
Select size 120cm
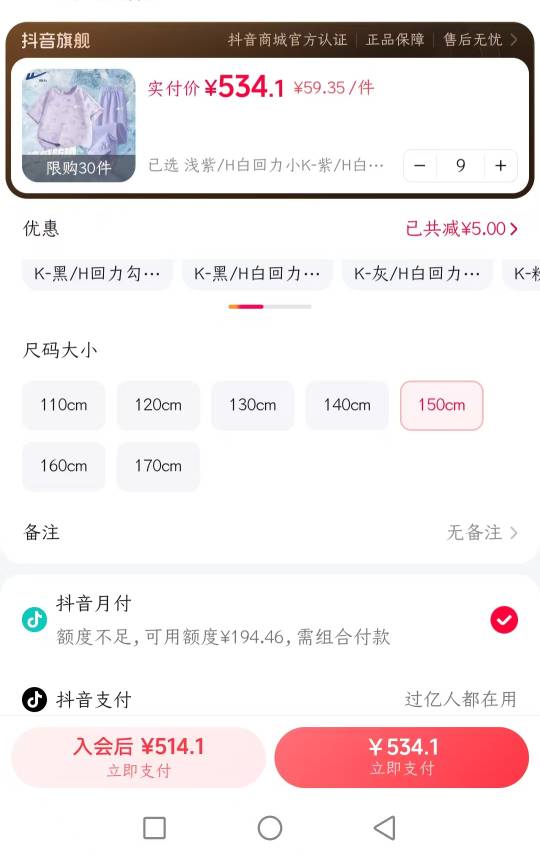158,405
